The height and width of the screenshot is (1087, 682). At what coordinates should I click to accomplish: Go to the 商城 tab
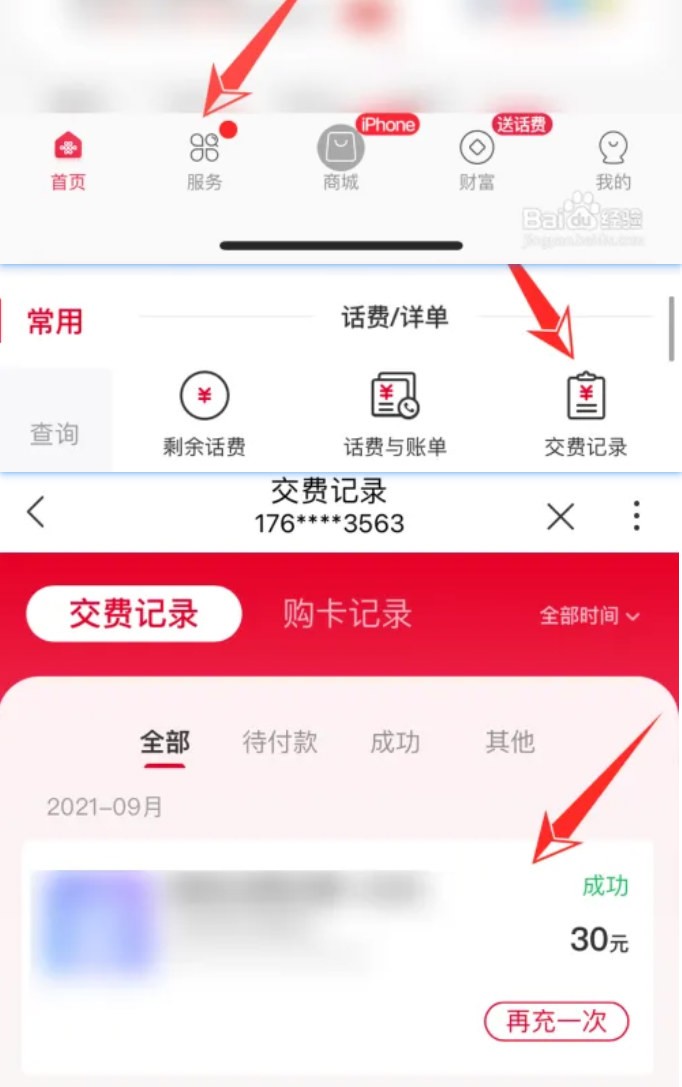tap(340, 160)
